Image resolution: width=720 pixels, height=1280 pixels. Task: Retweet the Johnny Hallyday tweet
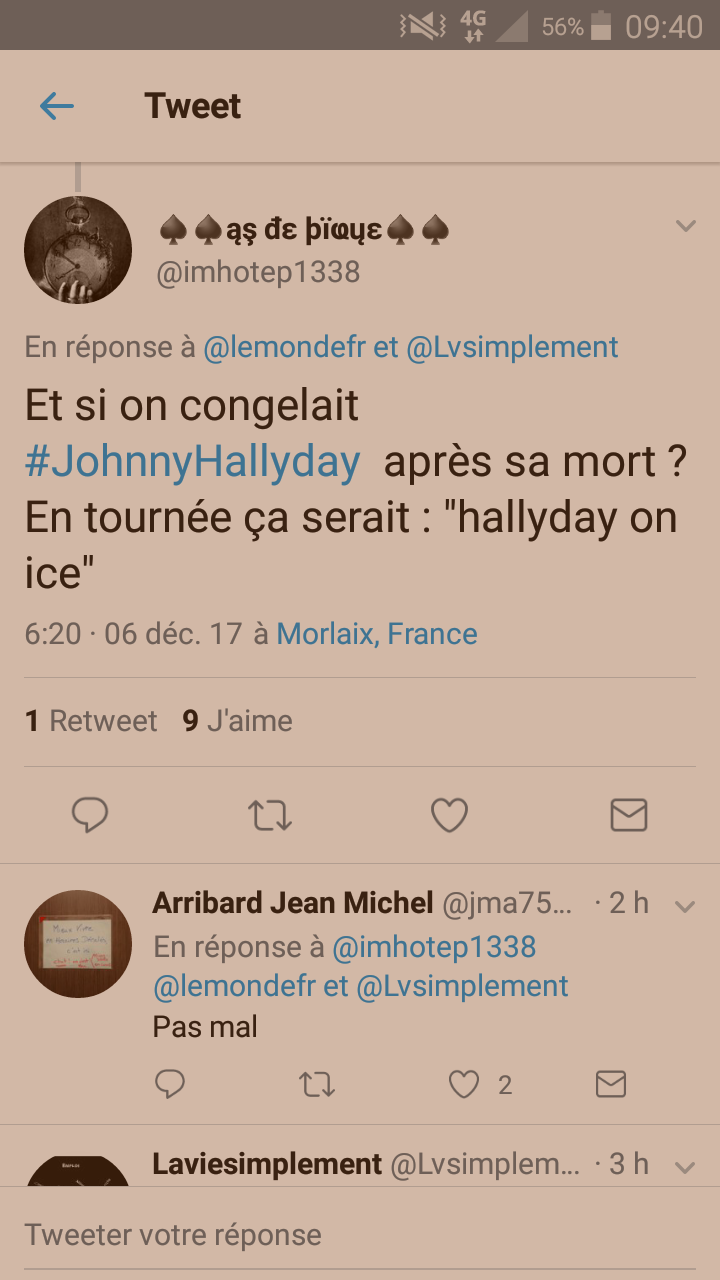[x=269, y=816]
